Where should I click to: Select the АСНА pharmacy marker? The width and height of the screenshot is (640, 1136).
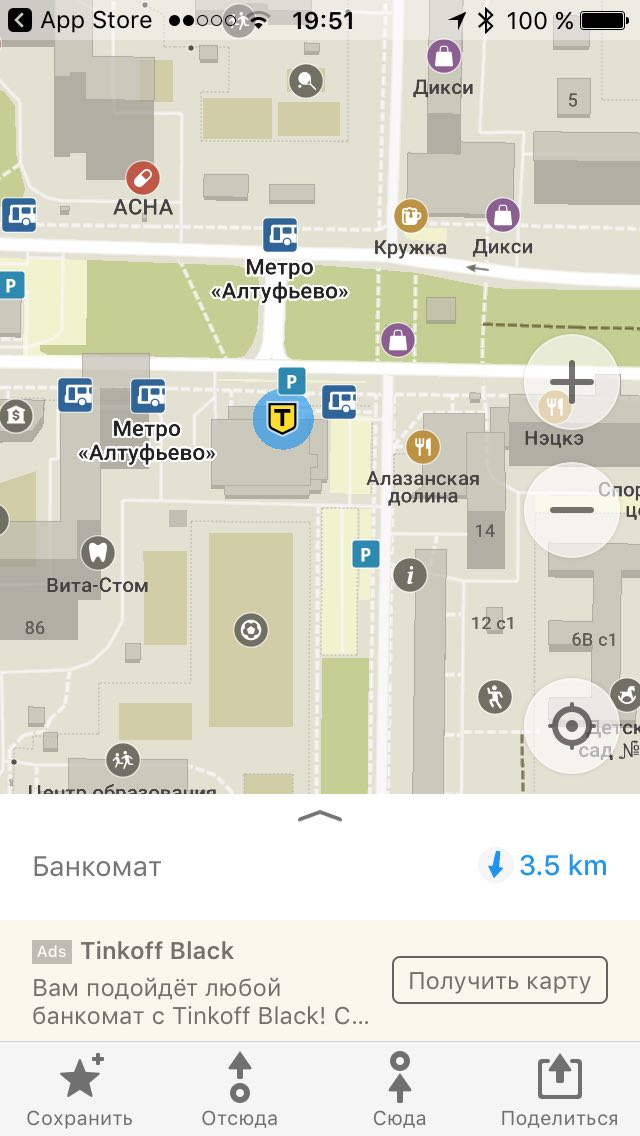coord(143,178)
